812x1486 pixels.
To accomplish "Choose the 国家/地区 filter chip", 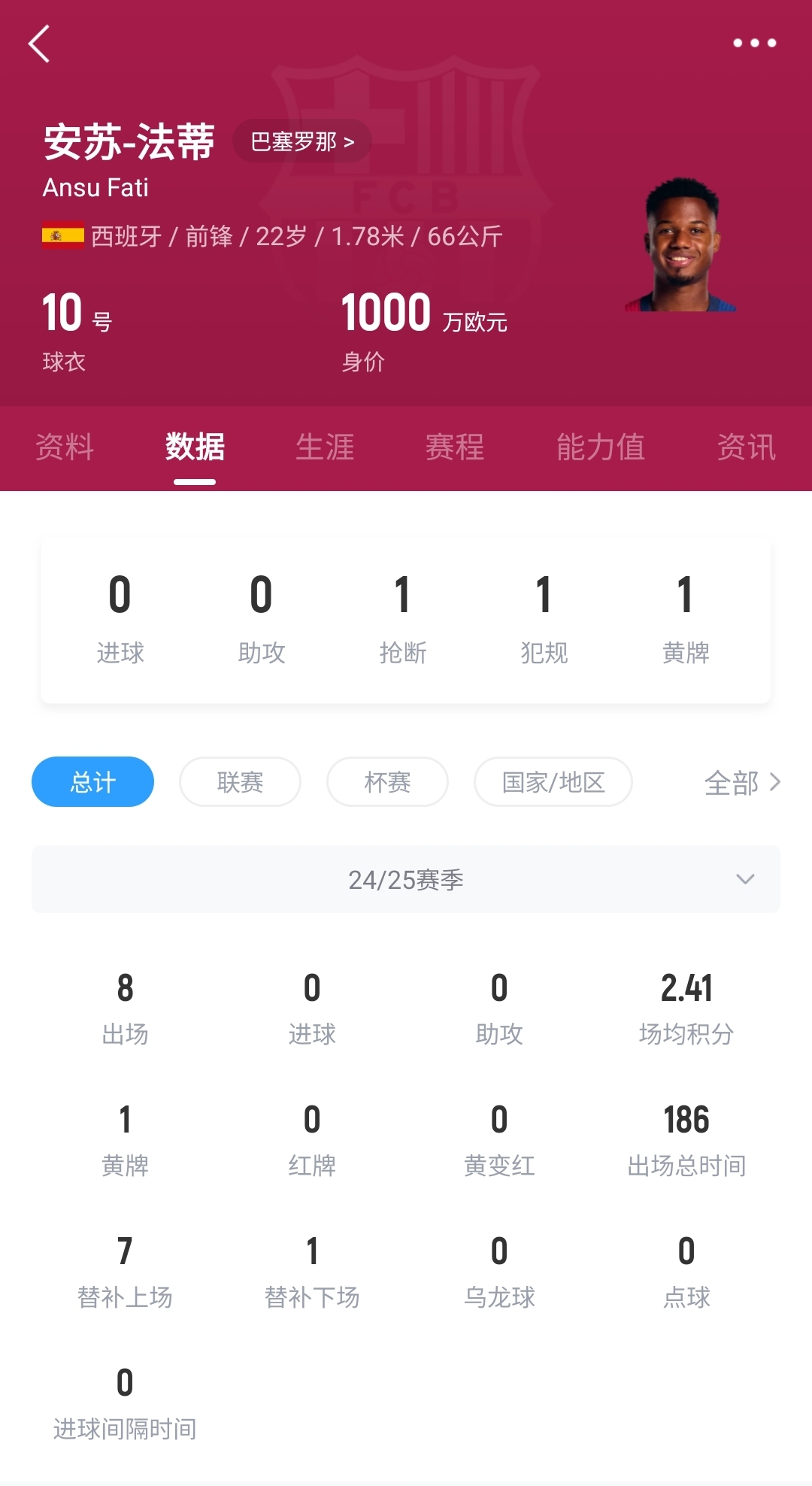I will [553, 782].
